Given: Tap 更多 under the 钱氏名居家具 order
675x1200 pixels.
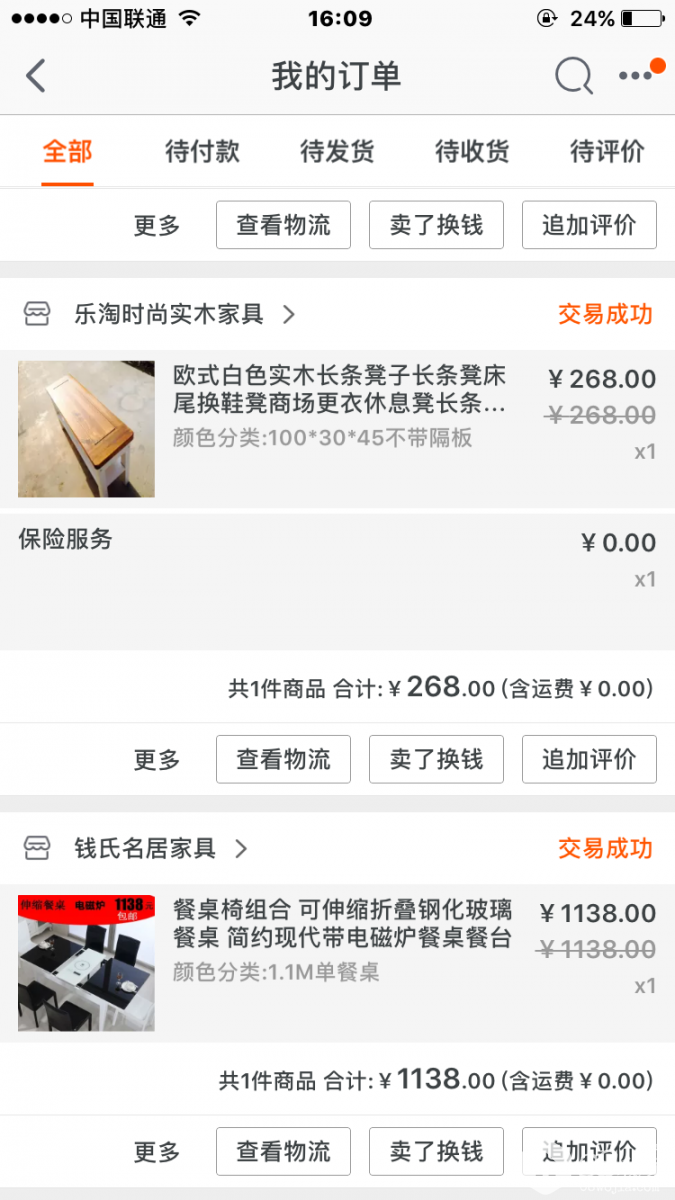Looking at the screenshot, I should [x=157, y=1152].
